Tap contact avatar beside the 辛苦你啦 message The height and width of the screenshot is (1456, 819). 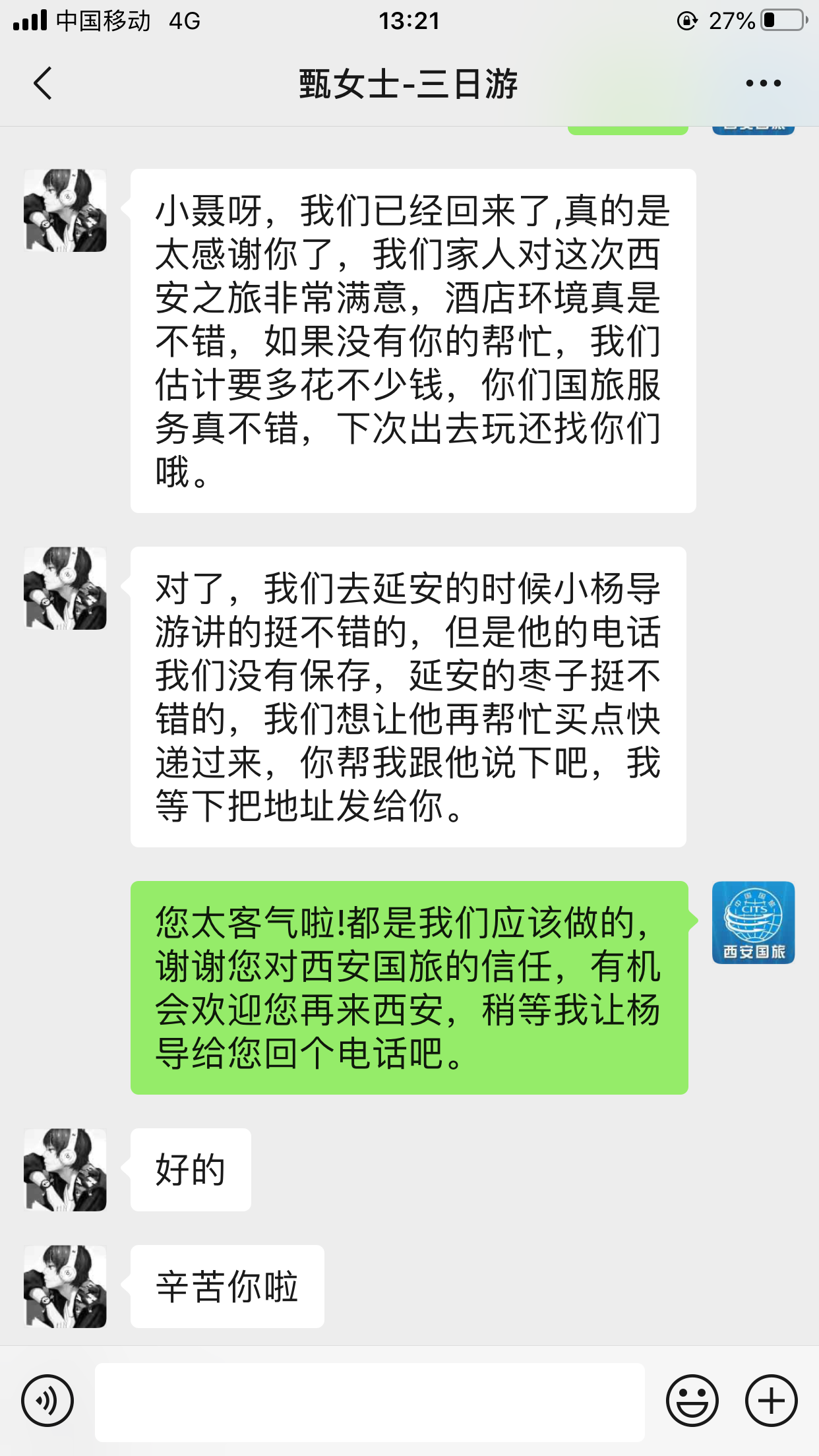click(x=65, y=1287)
